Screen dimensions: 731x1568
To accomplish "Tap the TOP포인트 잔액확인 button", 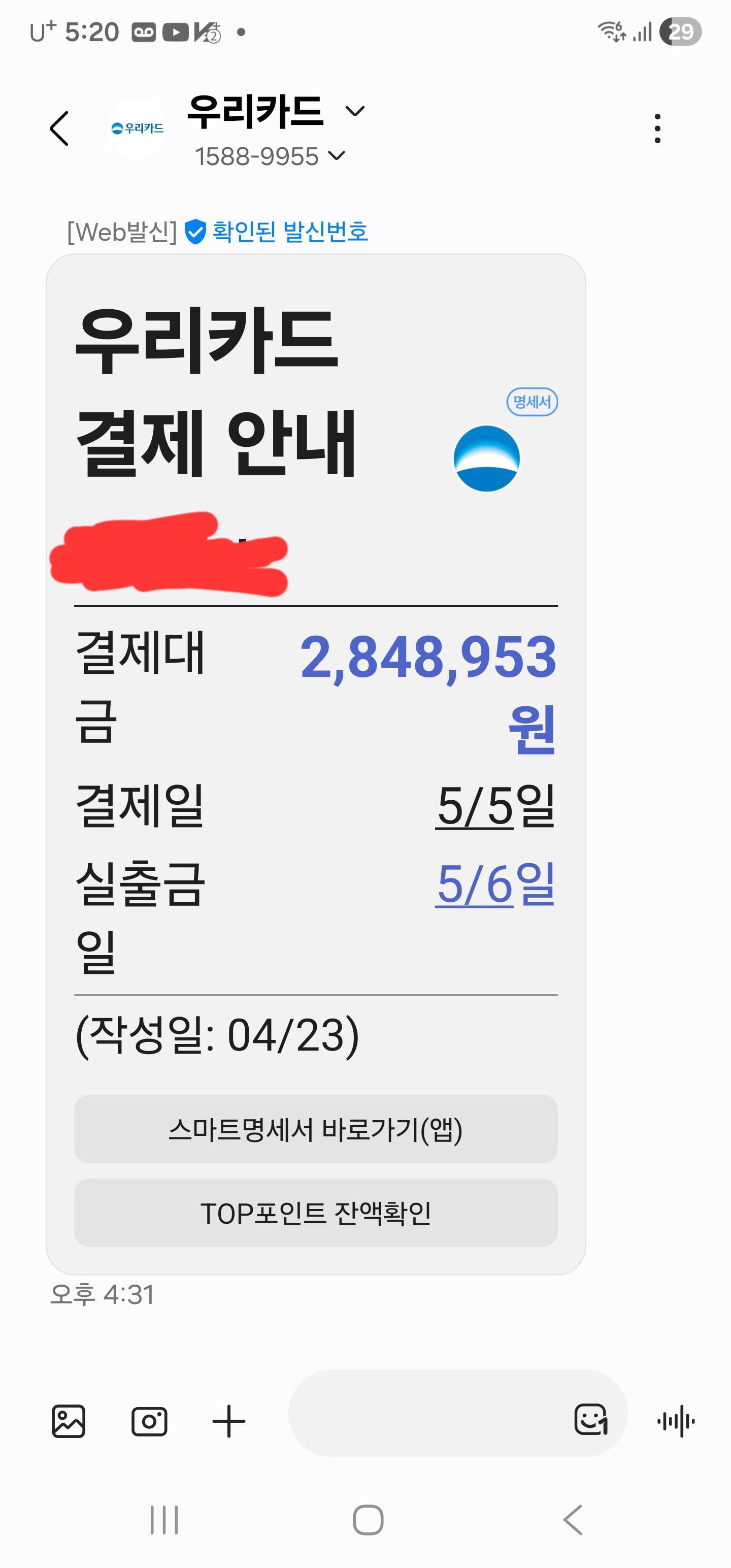I will [x=315, y=1213].
